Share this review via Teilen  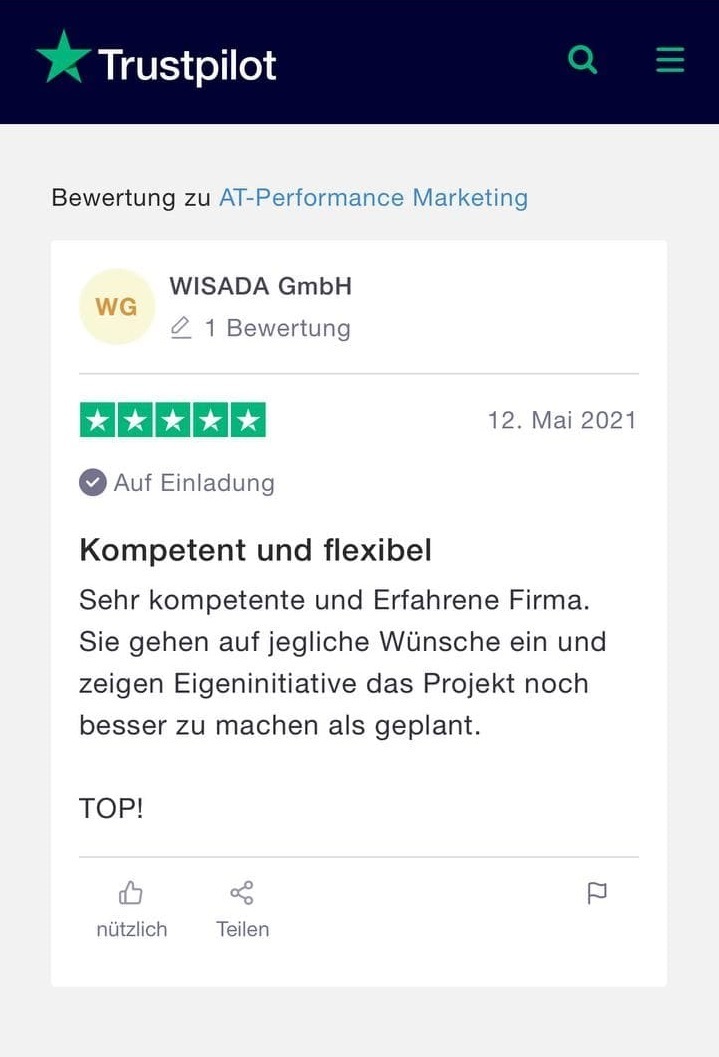coord(242,907)
